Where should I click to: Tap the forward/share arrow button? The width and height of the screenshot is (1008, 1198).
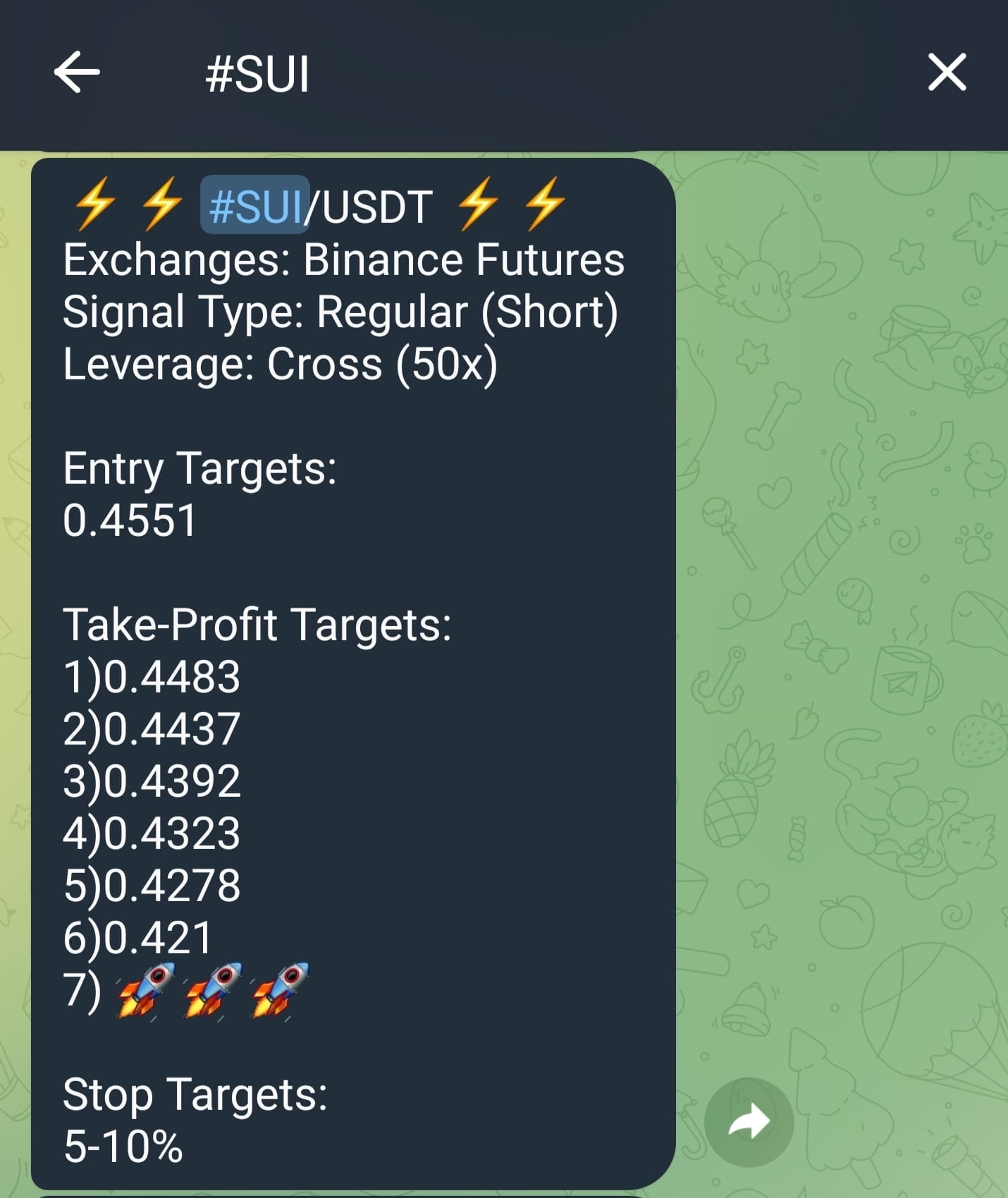click(749, 1124)
